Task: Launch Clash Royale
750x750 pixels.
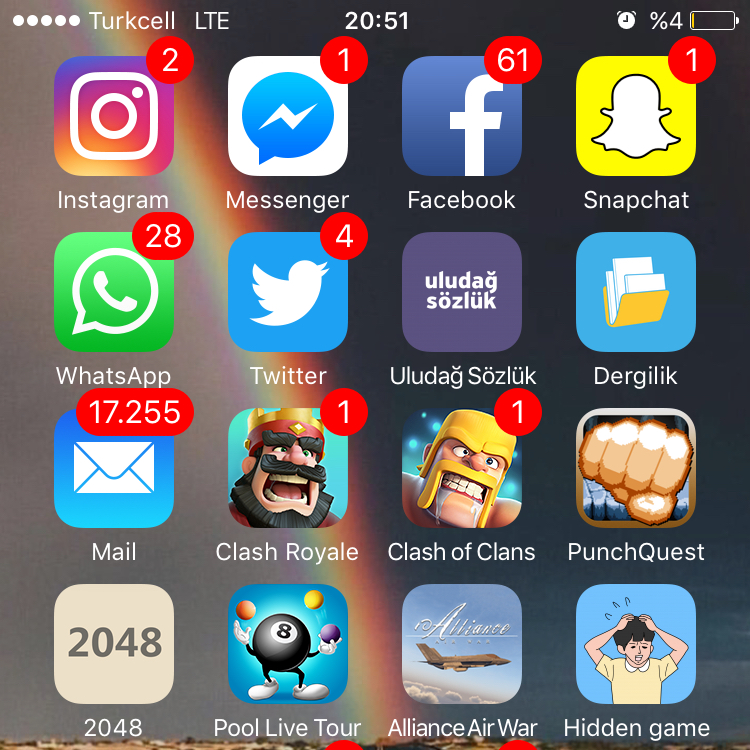Action: pyautogui.click(x=288, y=468)
